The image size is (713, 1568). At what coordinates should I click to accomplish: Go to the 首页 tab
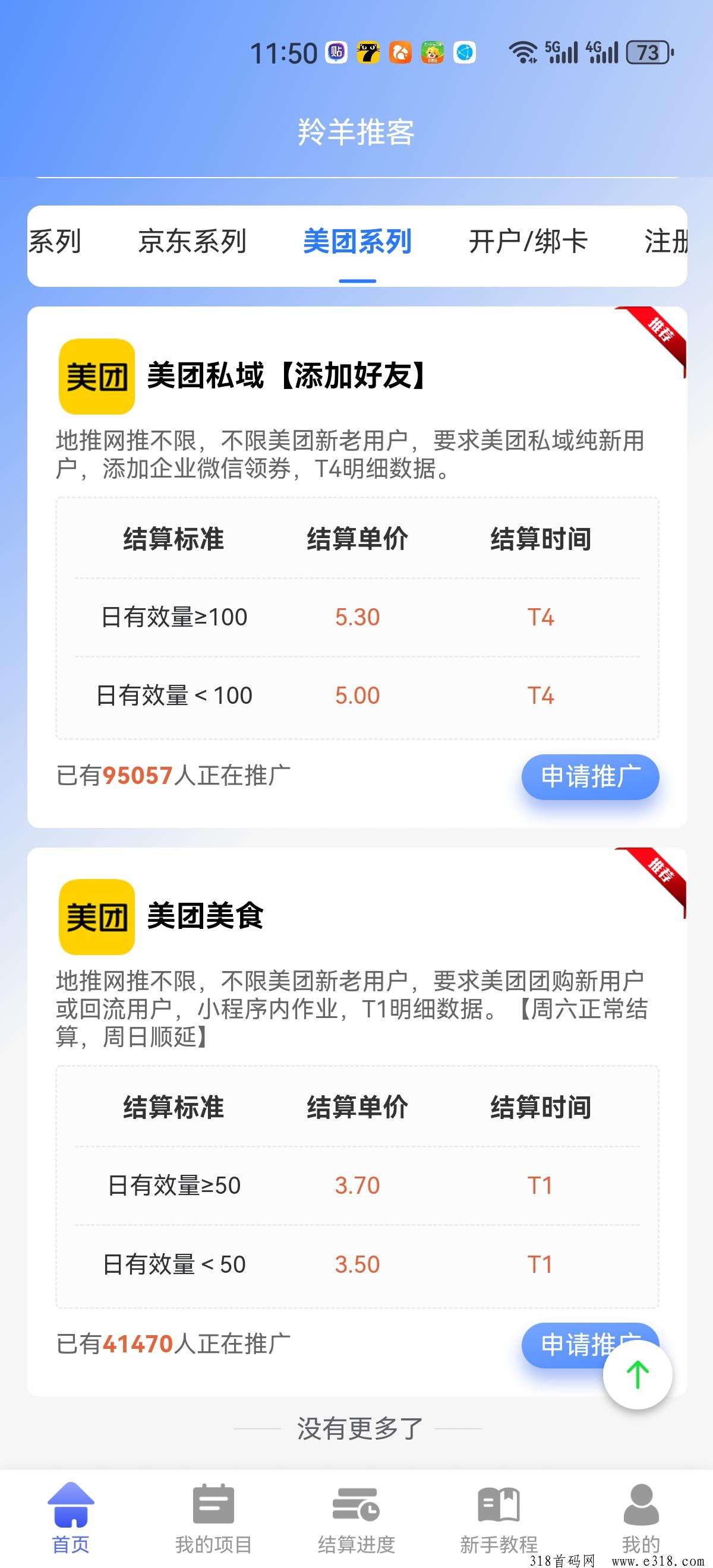pos(71,1516)
